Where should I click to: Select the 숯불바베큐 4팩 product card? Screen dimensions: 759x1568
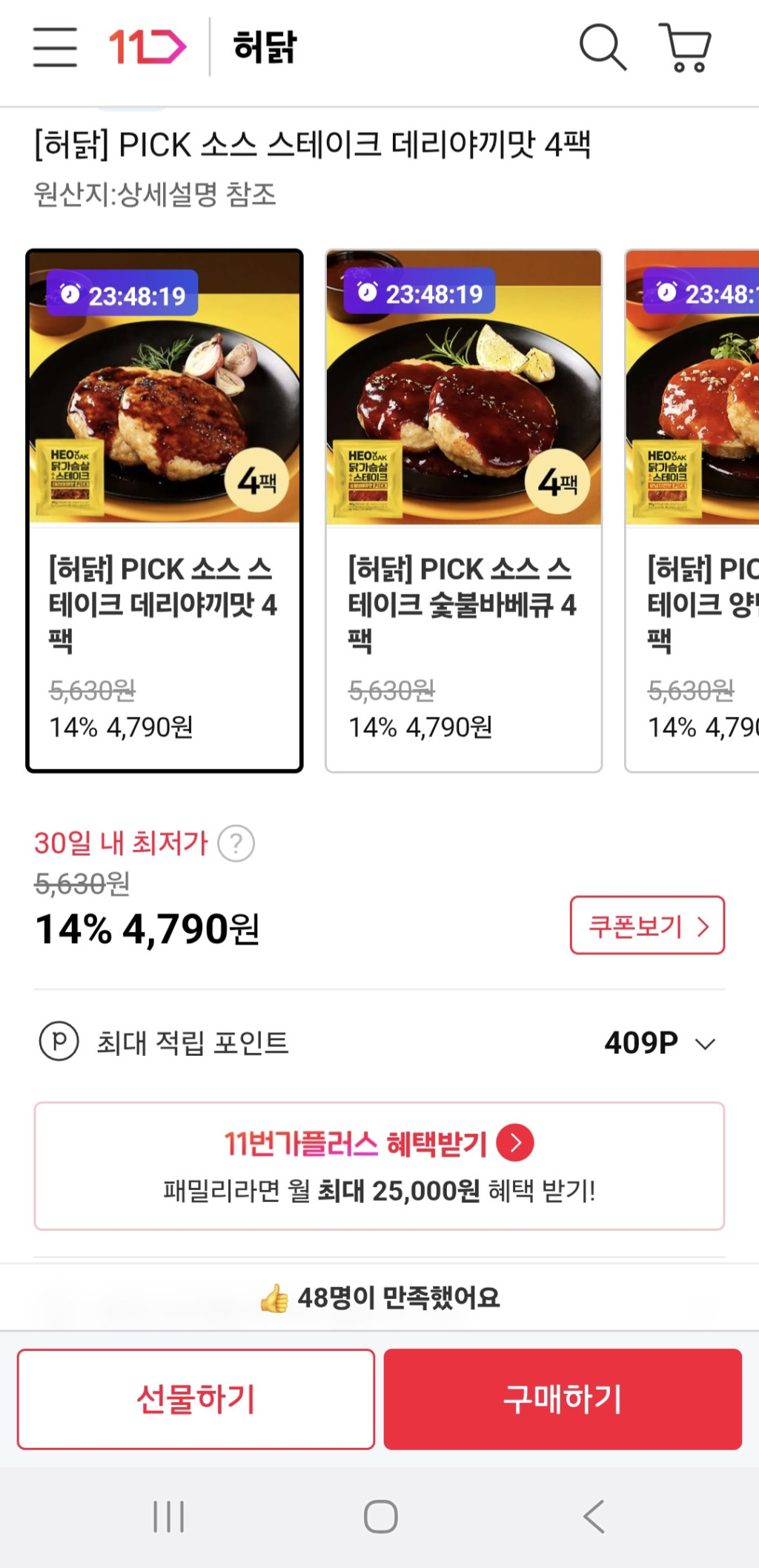click(463, 511)
